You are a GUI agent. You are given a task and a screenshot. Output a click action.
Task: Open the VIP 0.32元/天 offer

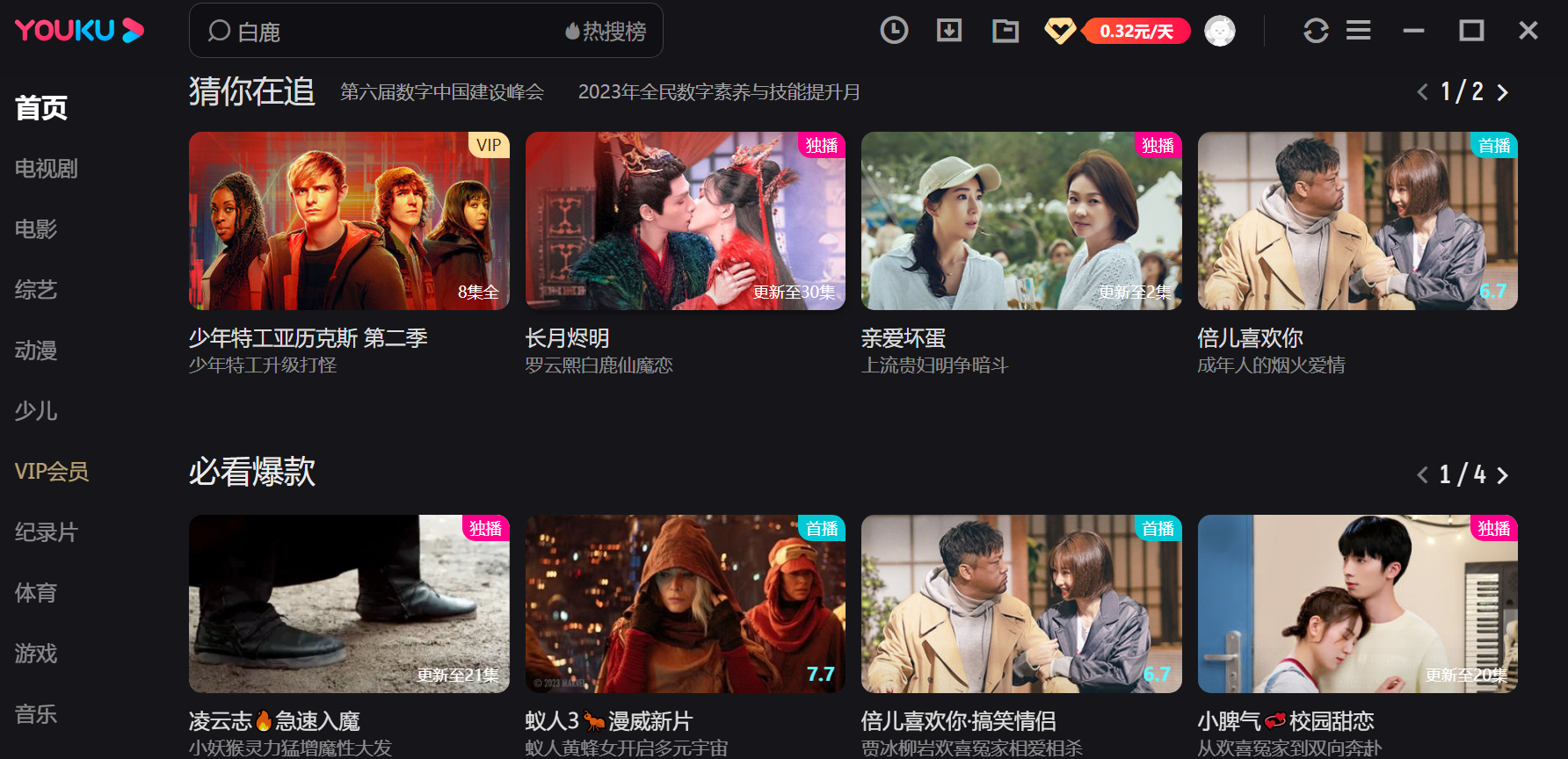tap(1135, 32)
